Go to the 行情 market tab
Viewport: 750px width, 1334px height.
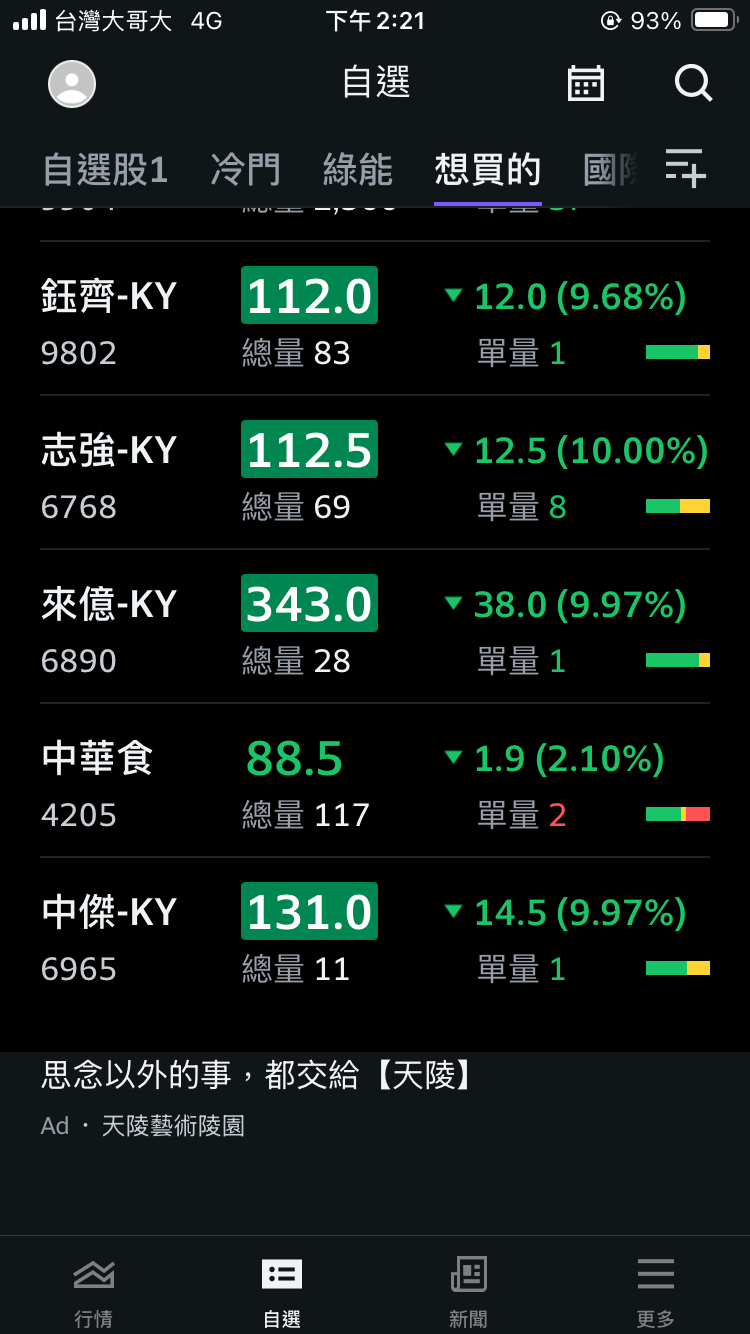94,1290
